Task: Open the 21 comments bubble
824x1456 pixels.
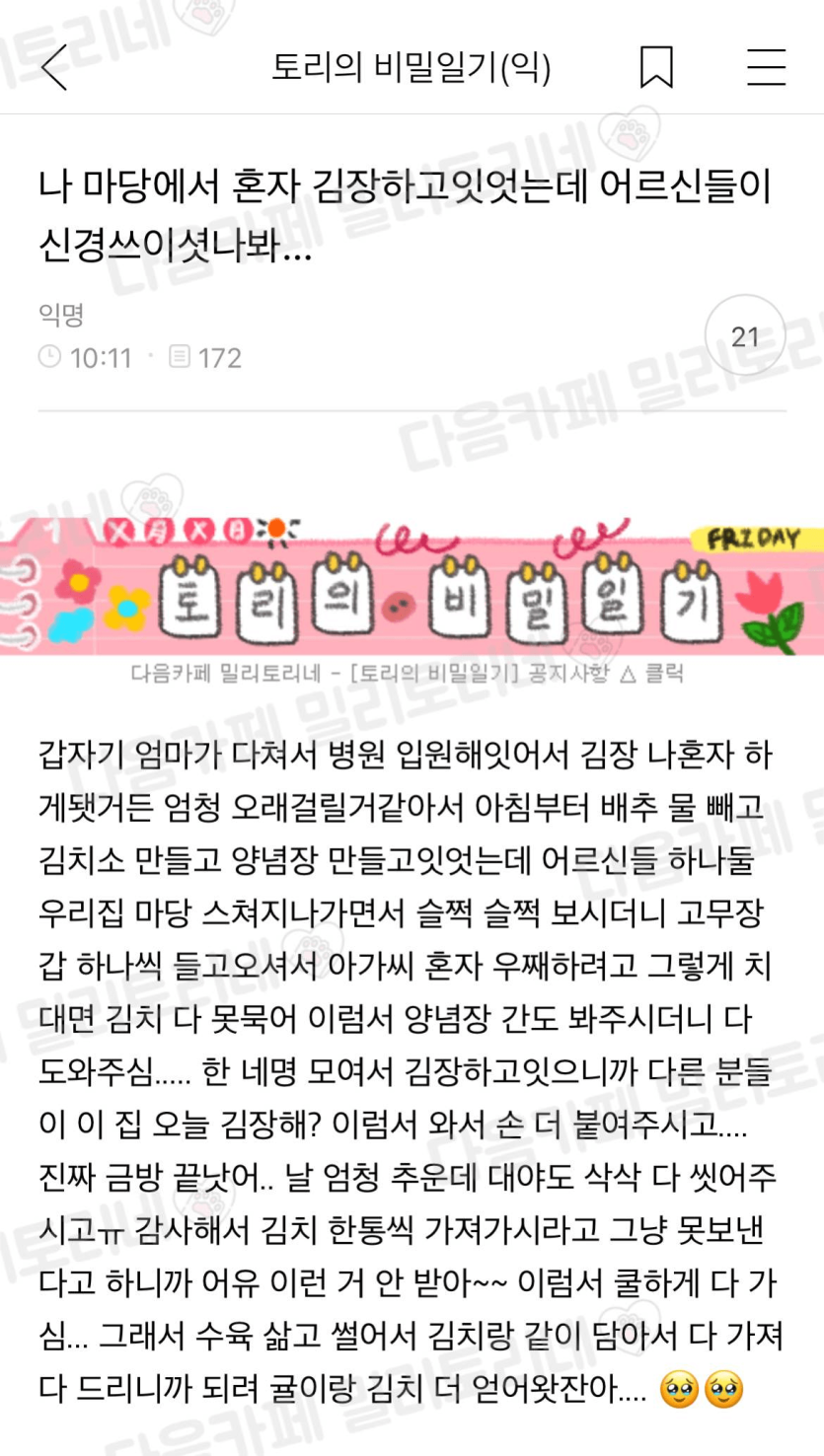Action: click(x=745, y=337)
